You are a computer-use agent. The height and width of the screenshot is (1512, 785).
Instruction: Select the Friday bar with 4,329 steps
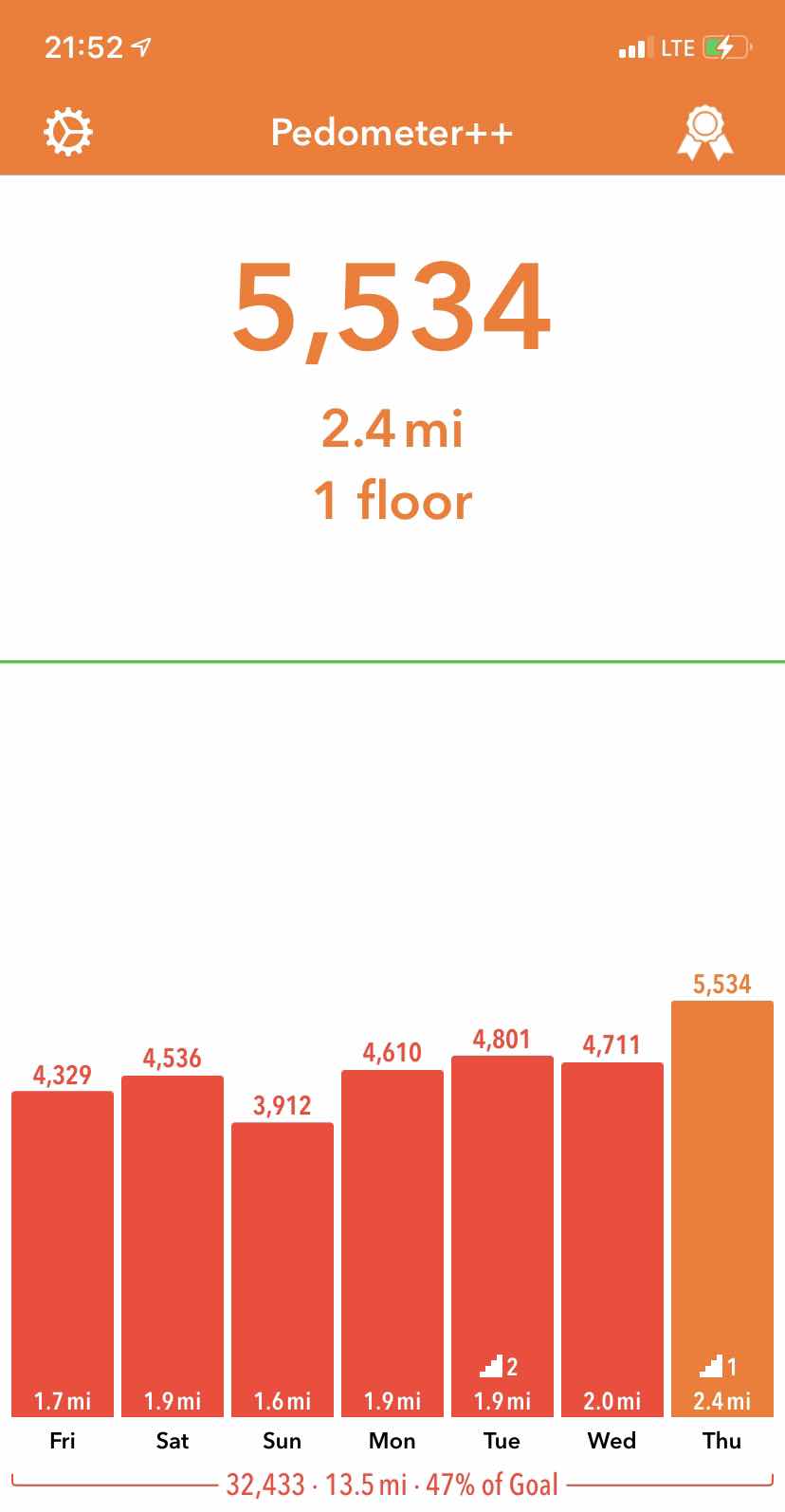click(x=63, y=1254)
